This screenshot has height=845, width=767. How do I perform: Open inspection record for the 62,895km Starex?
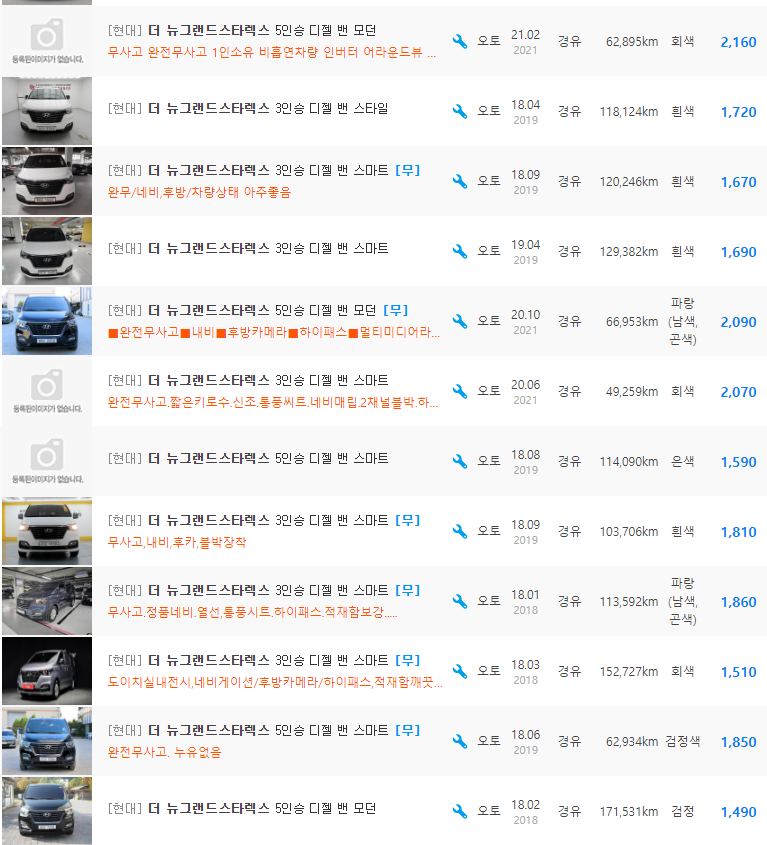(x=459, y=40)
